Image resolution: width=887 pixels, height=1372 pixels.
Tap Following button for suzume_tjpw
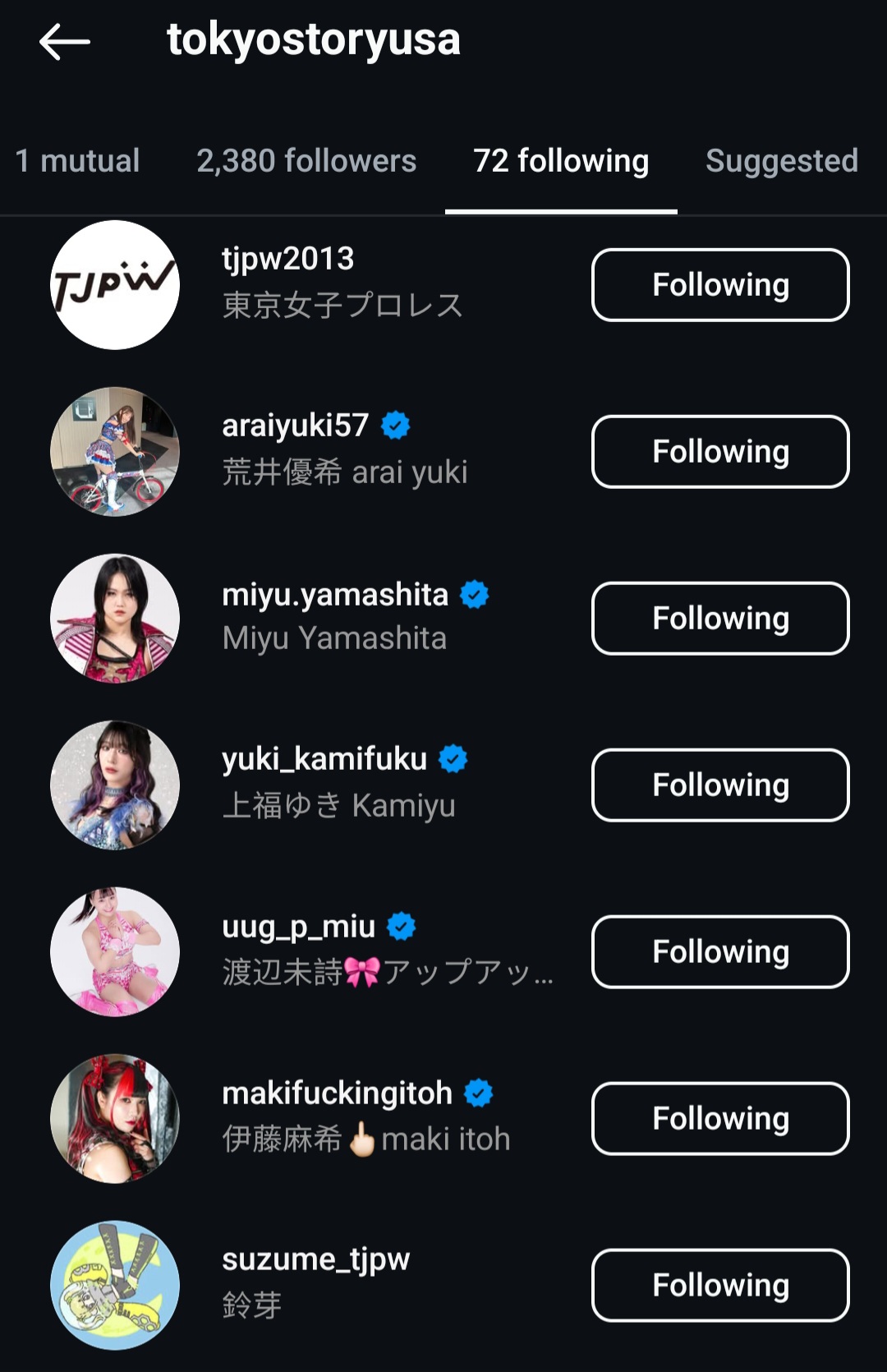(x=720, y=1286)
